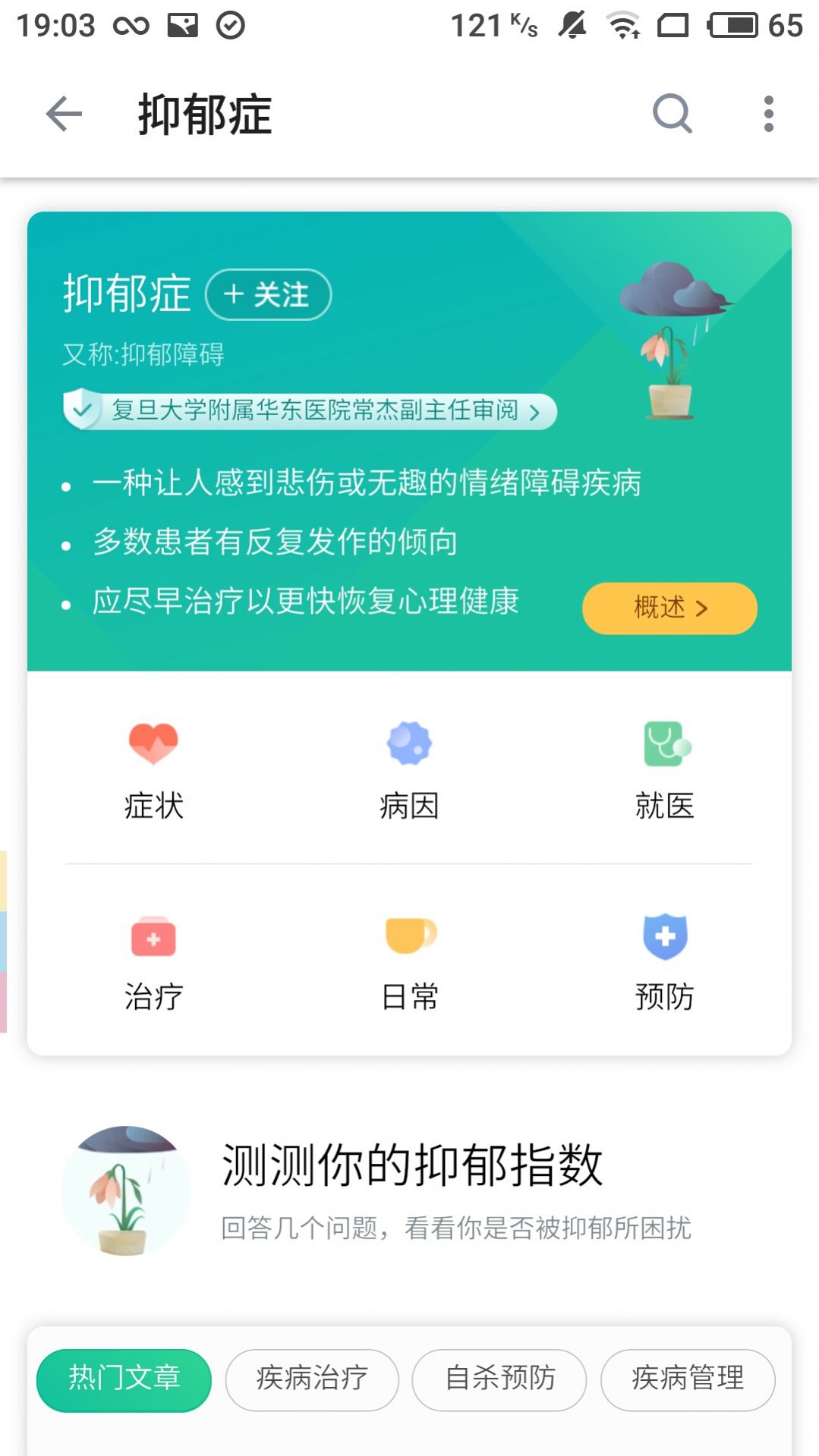Start the 测测你的抑郁指数 quiz
The height and width of the screenshot is (1456, 819).
[410, 1189]
